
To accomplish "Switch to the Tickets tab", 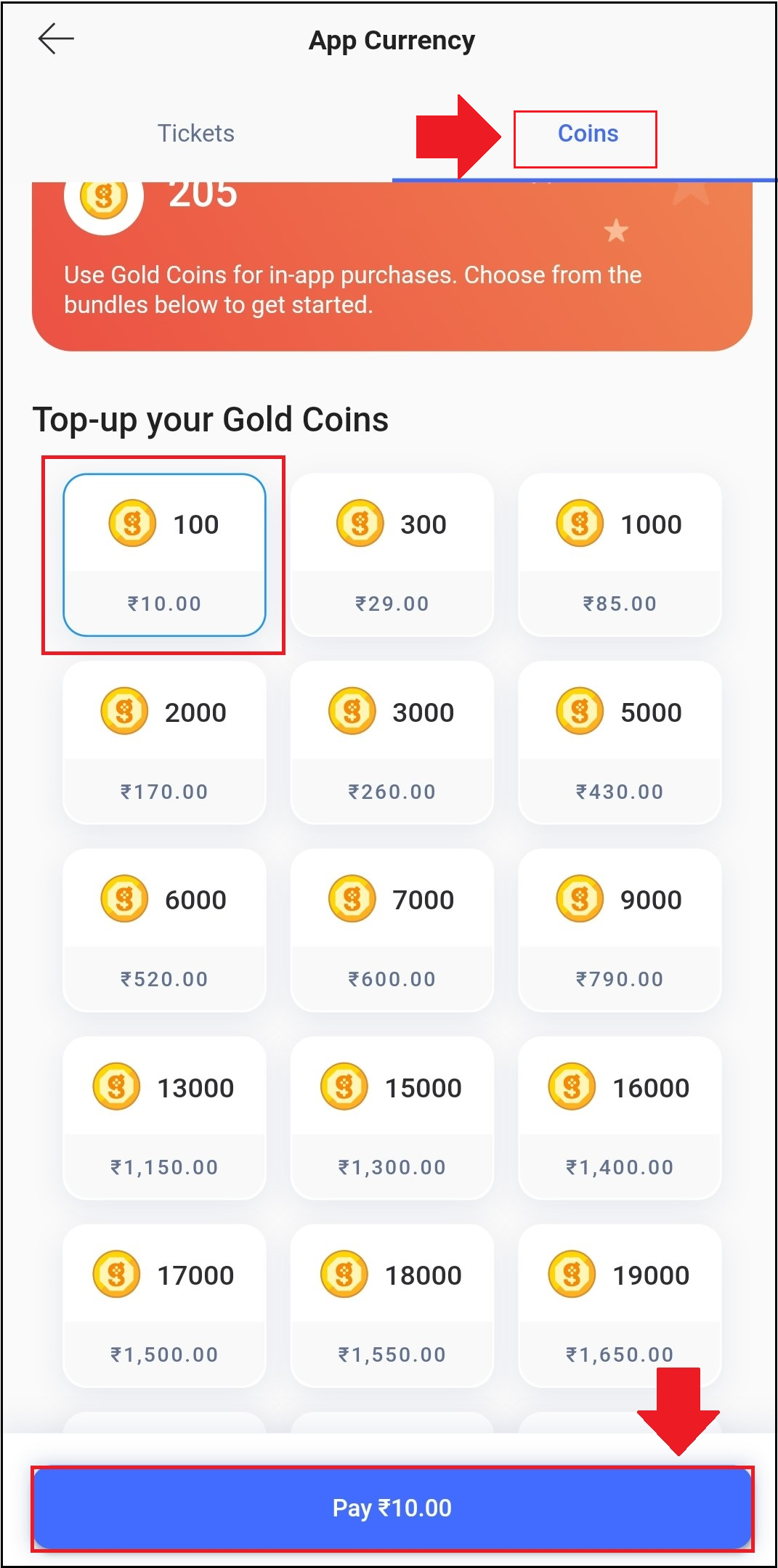I will [x=196, y=134].
